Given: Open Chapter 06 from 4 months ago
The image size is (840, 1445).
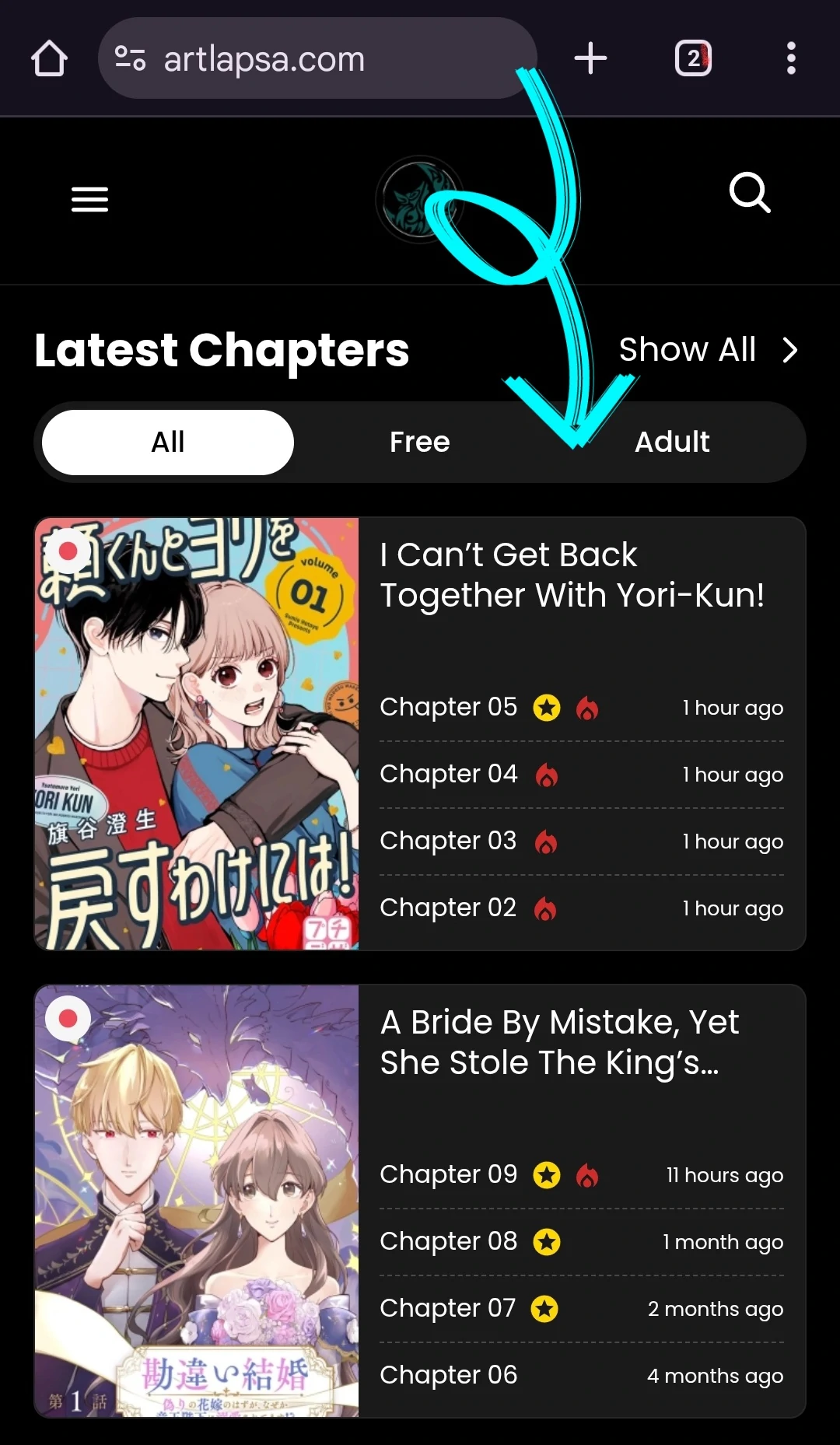Looking at the screenshot, I should pyautogui.click(x=449, y=1375).
